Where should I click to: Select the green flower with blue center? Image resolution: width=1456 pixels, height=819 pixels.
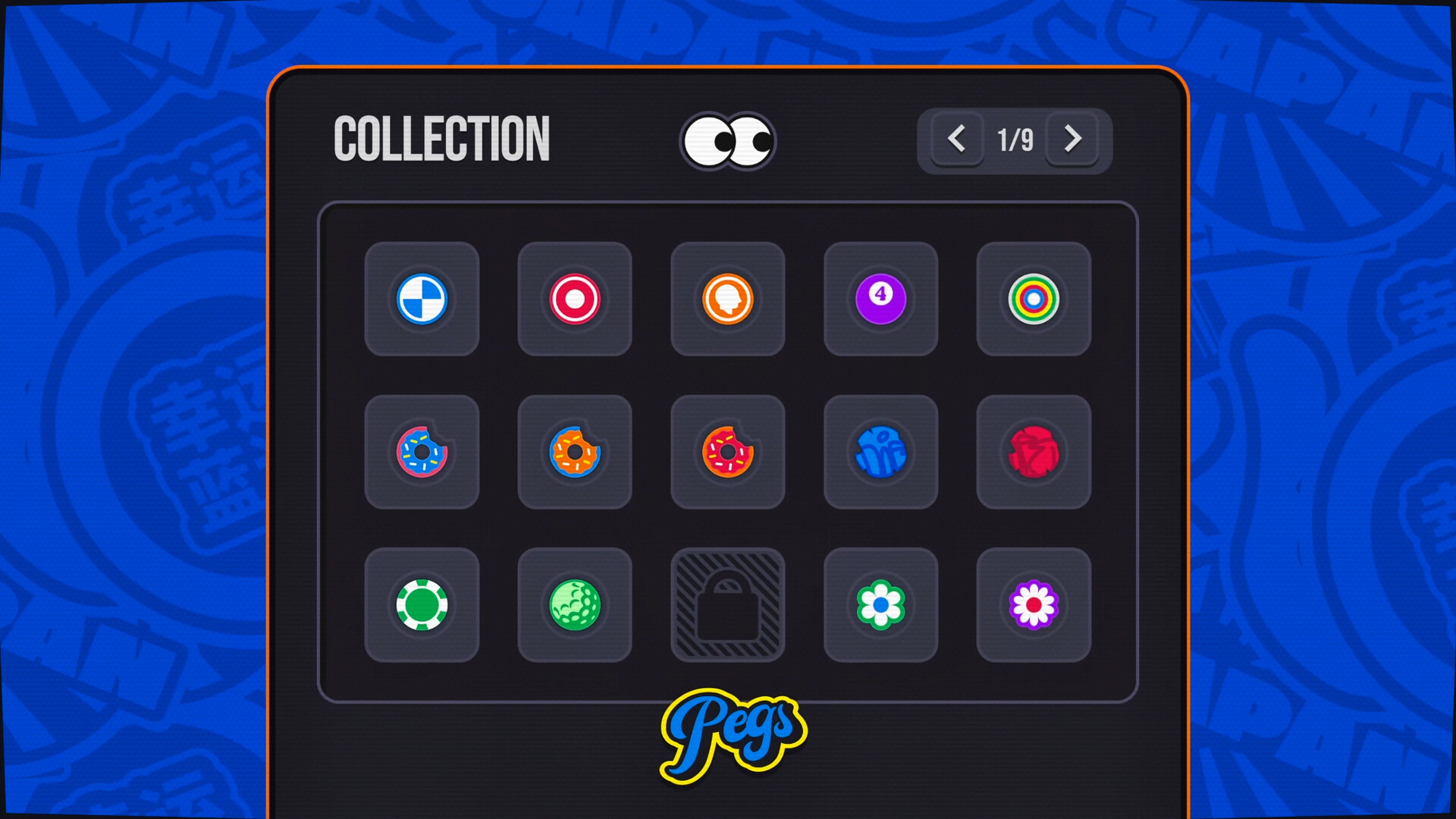880,605
